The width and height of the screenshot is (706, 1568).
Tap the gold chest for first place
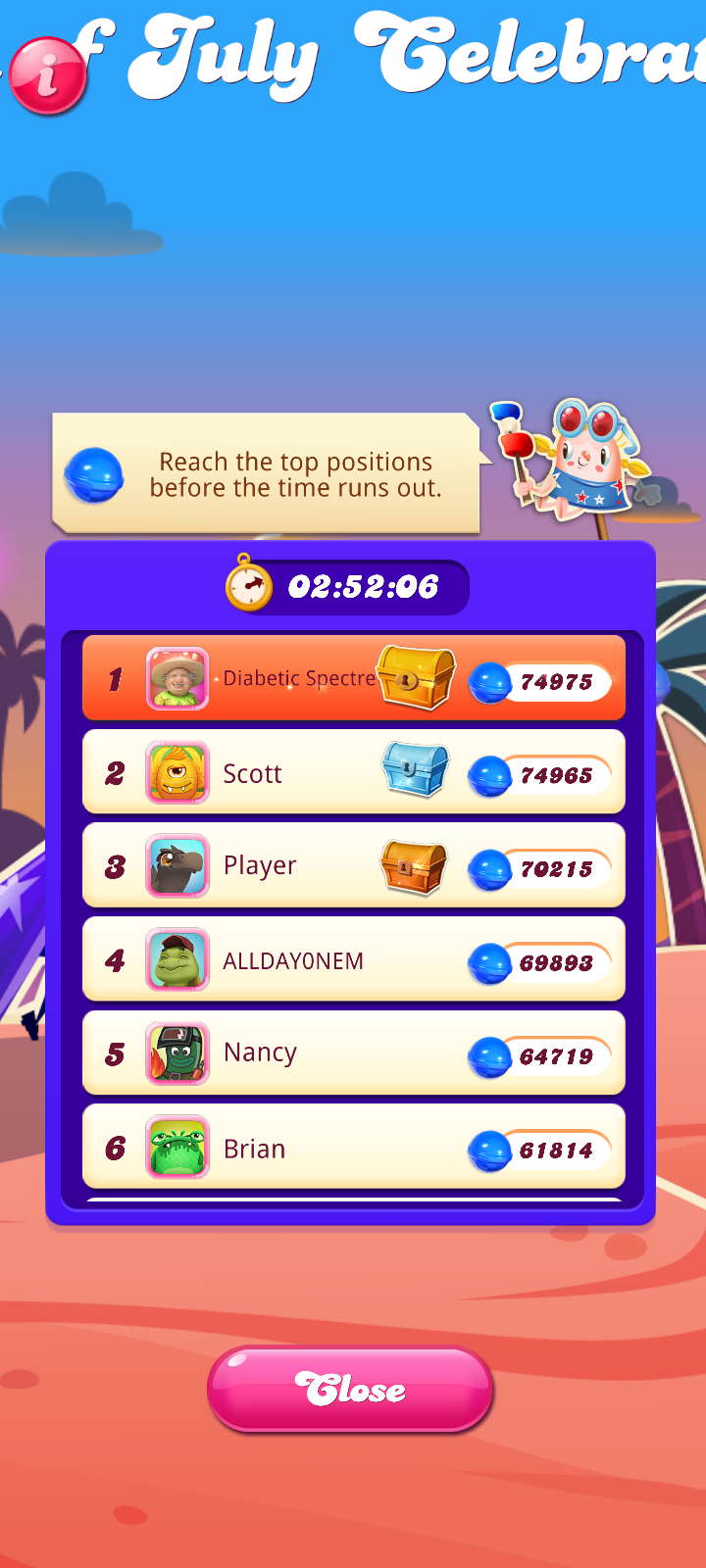pyautogui.click(x=416, y=677)
